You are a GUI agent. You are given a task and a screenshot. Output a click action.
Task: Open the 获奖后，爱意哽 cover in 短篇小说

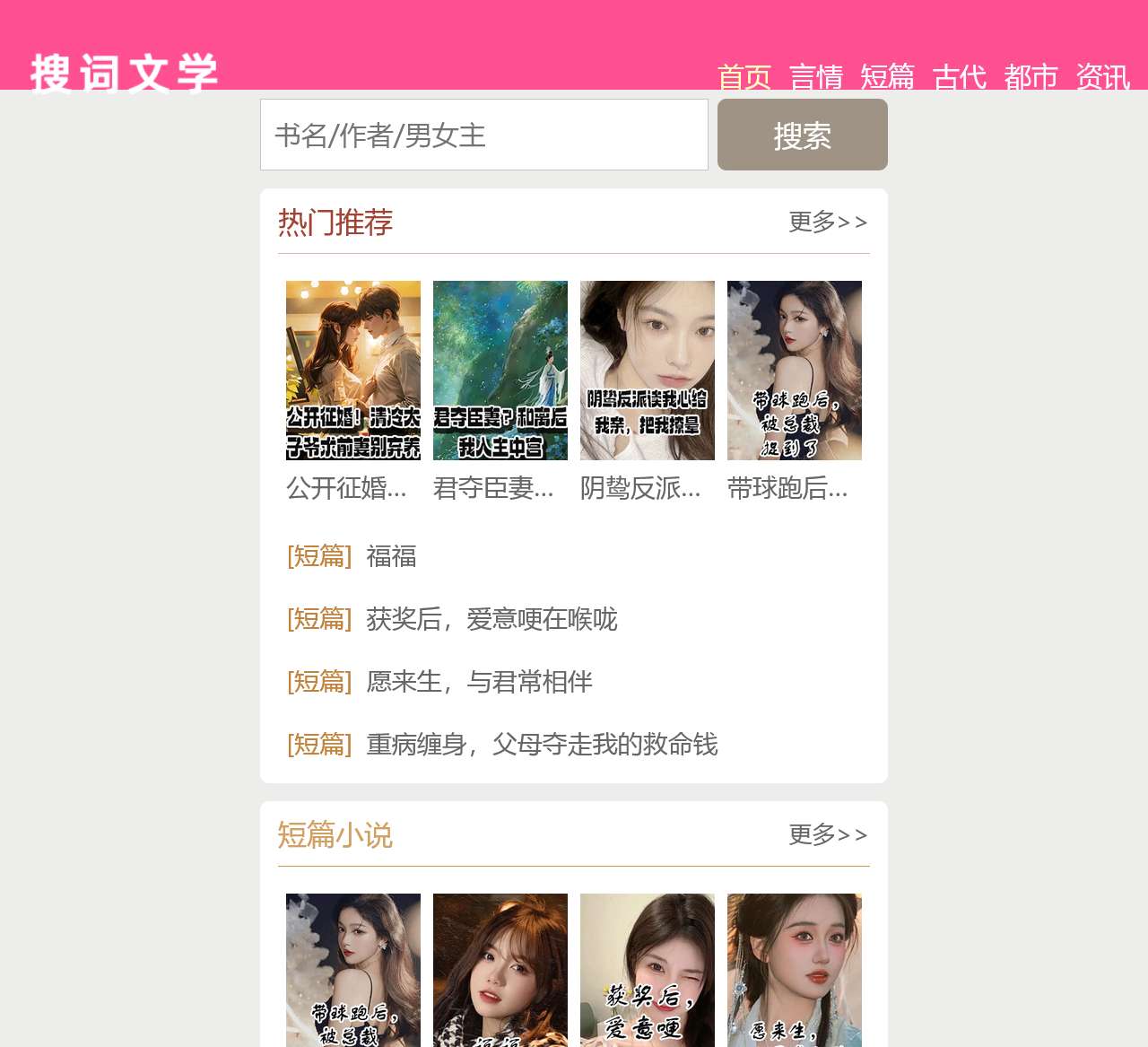[648, 969]
